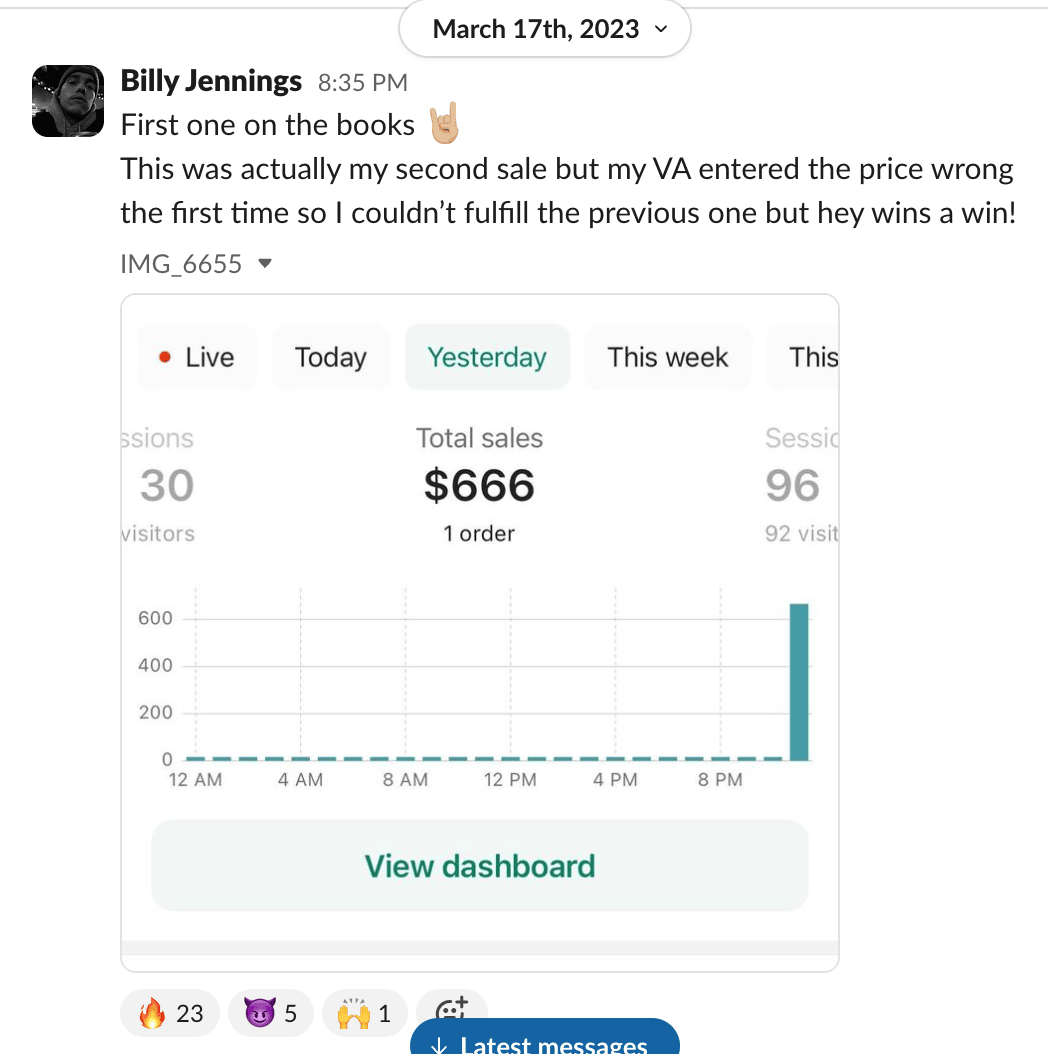Add the purple devil reaction
The width and height of the screenshot is (1048, 1054).
point(271,1014)
